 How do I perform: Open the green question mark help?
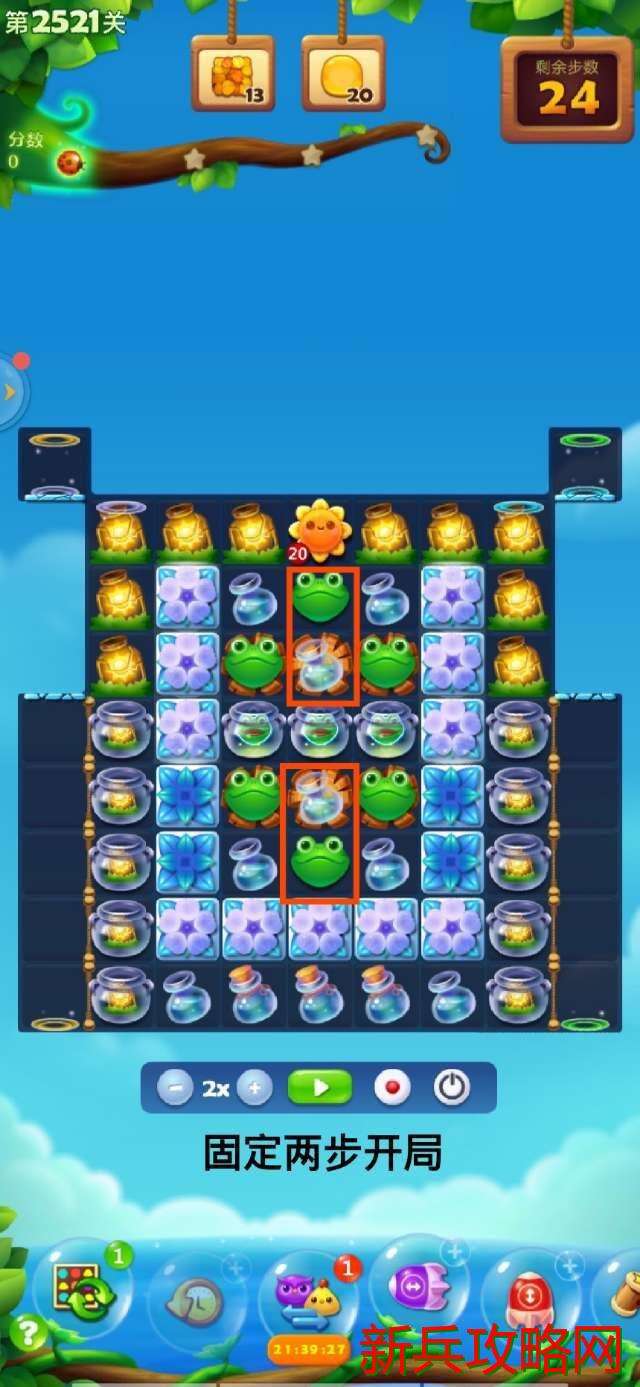28,1333
